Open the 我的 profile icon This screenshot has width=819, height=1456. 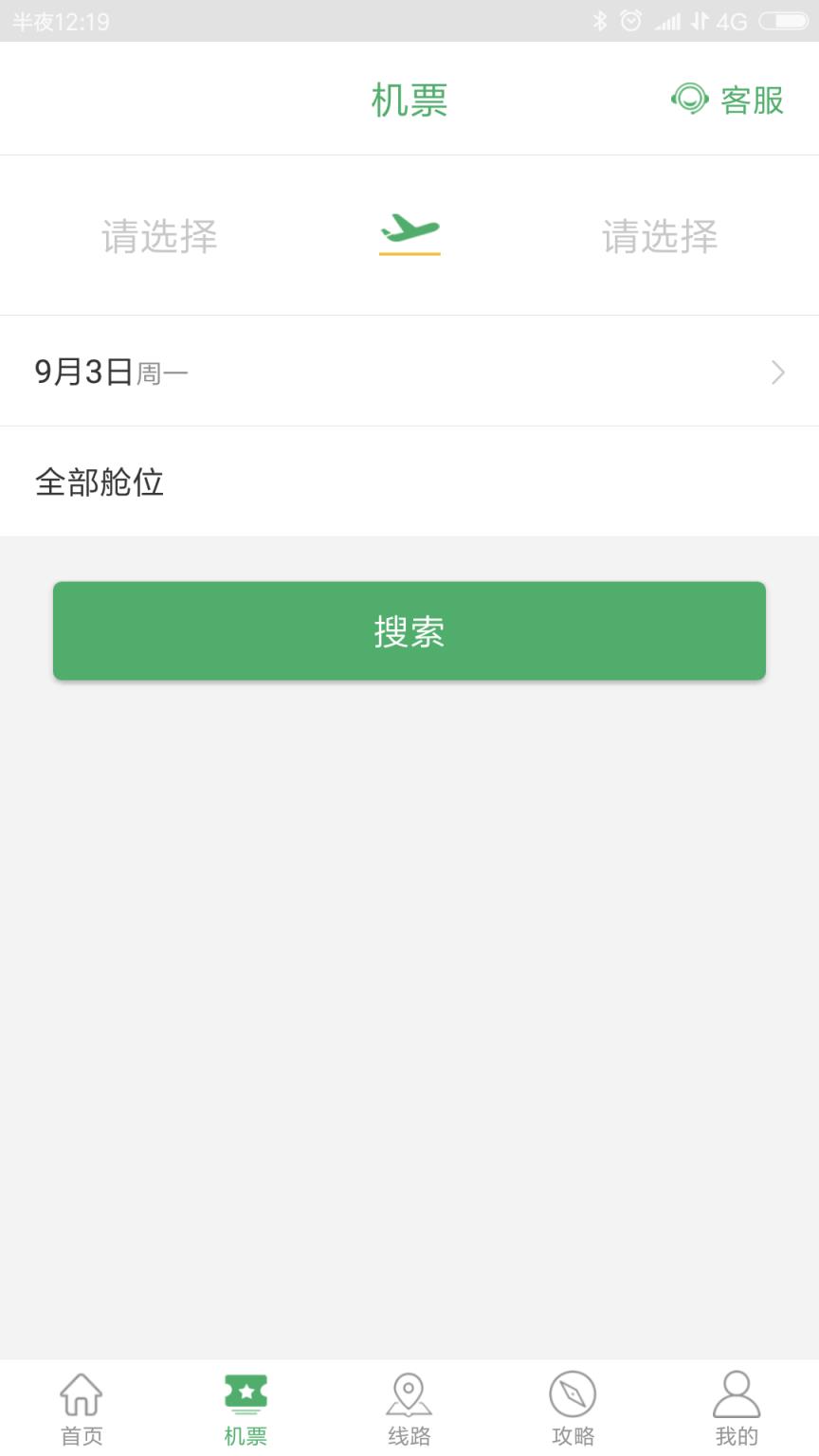pyautogui.click(x=737, y=1395)
